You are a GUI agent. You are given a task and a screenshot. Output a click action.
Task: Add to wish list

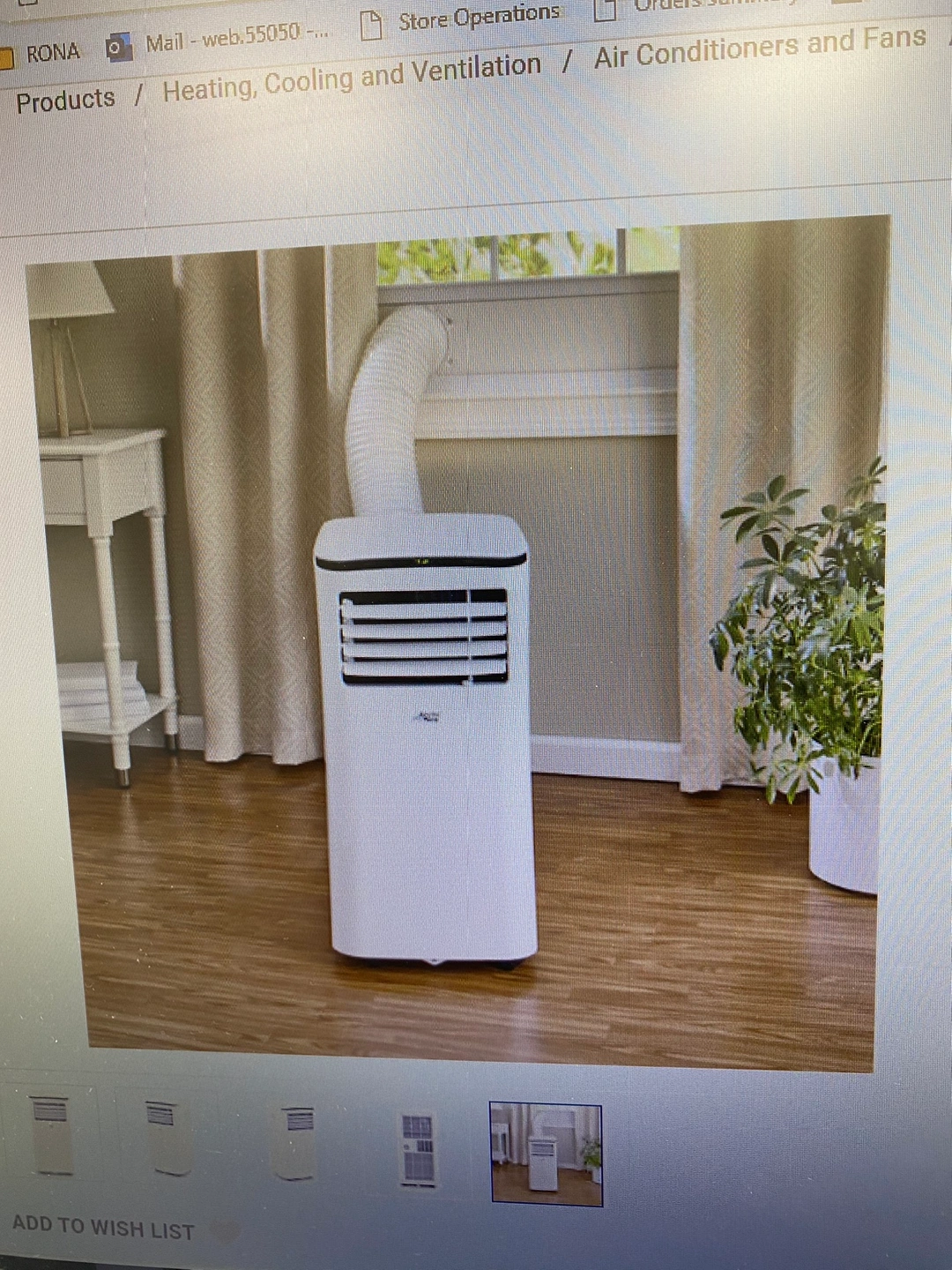pos(103,1228)
